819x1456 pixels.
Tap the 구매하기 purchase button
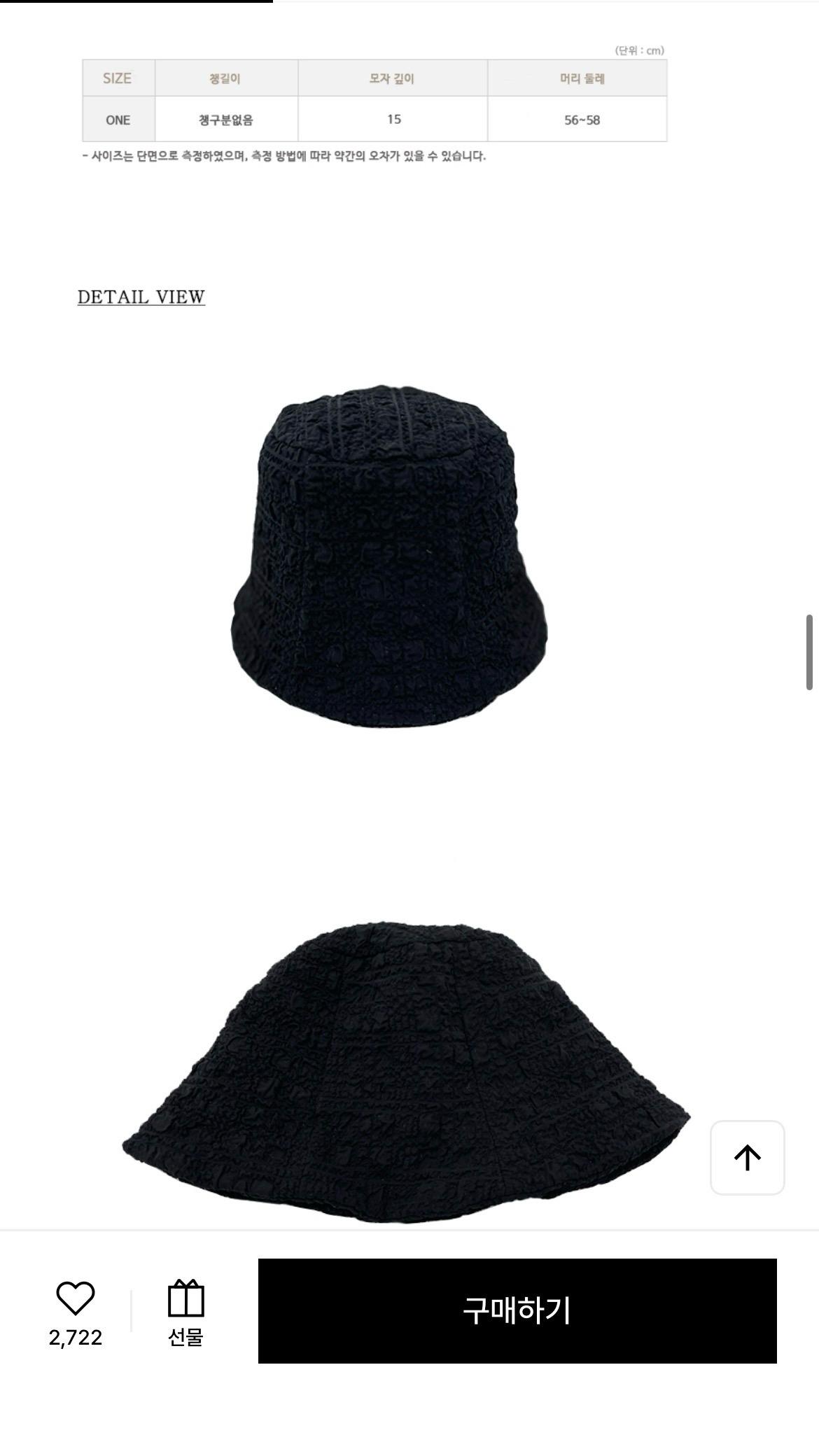(517, 1310)
